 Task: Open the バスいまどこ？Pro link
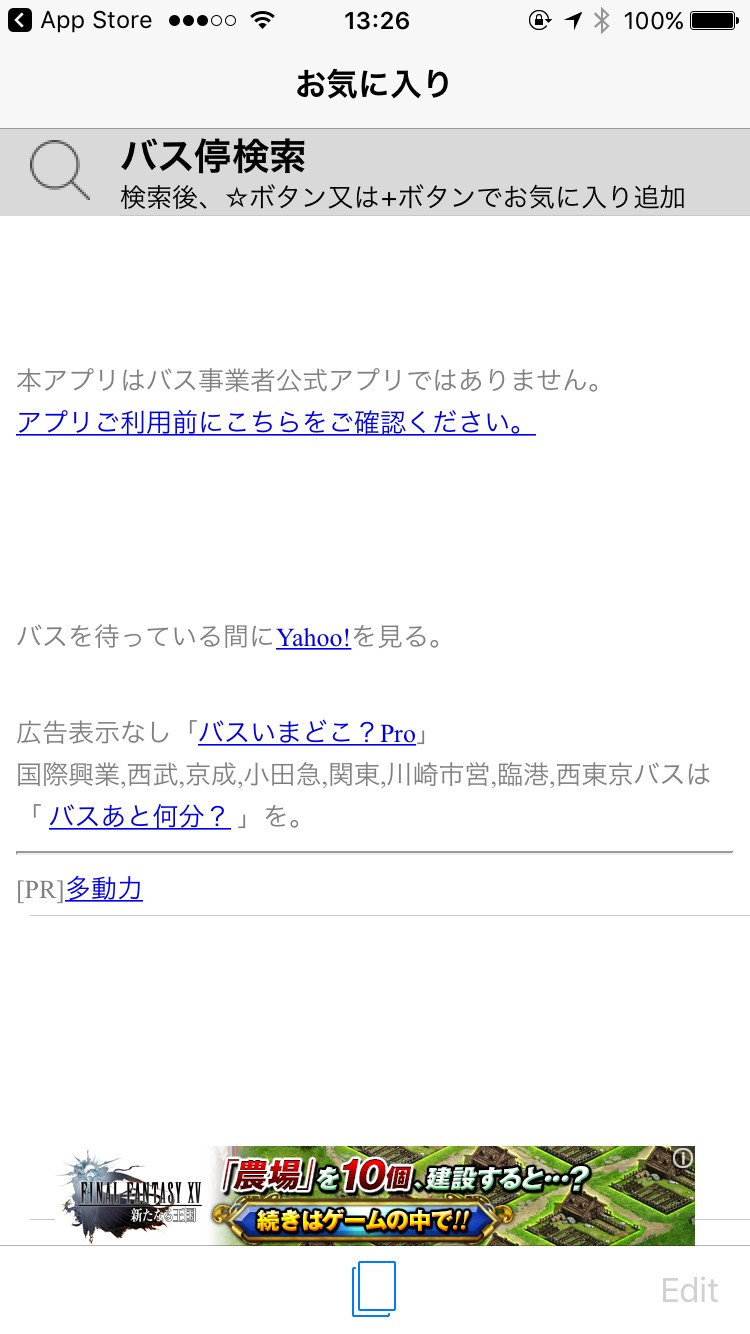pyautogui.click(x=306, y=733)
